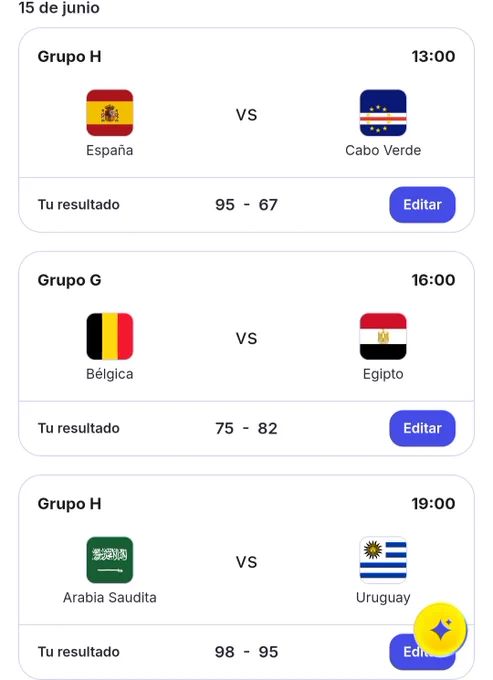The width and height of the screenshot is (493, 680).
Task: Open the yellow sparkle floating button
Action: pos(440,629)
